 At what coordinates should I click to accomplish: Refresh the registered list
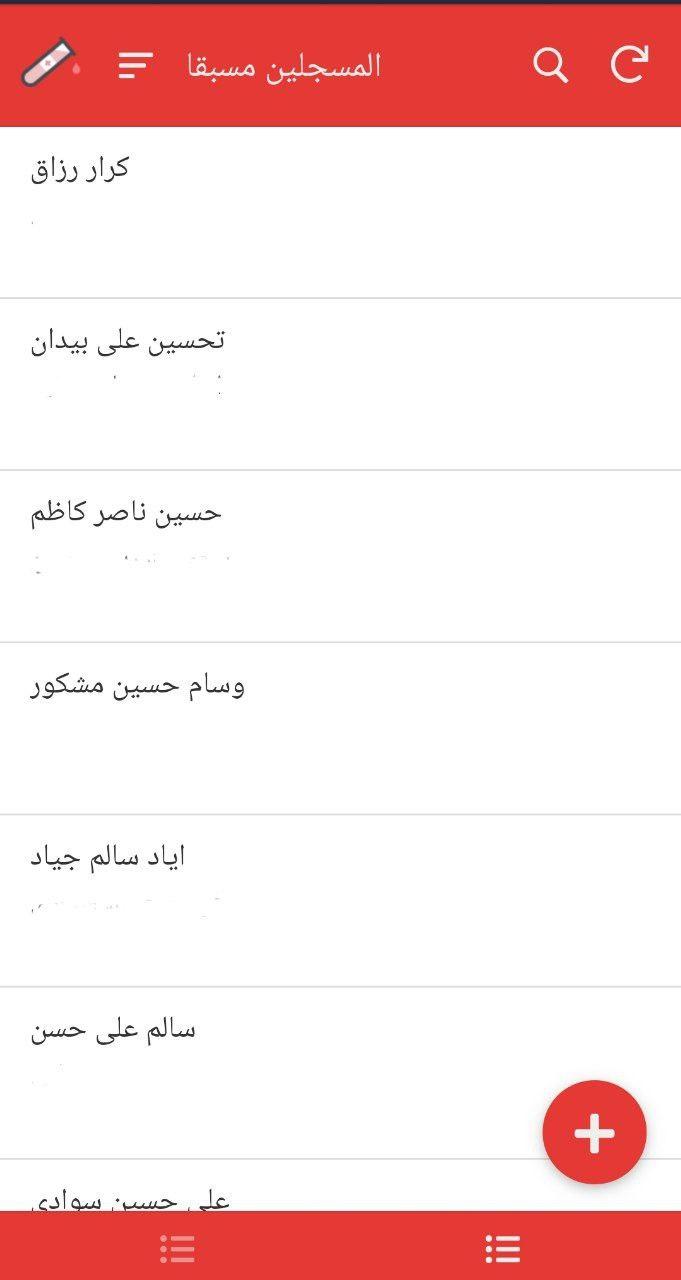(x=630, y=65)
